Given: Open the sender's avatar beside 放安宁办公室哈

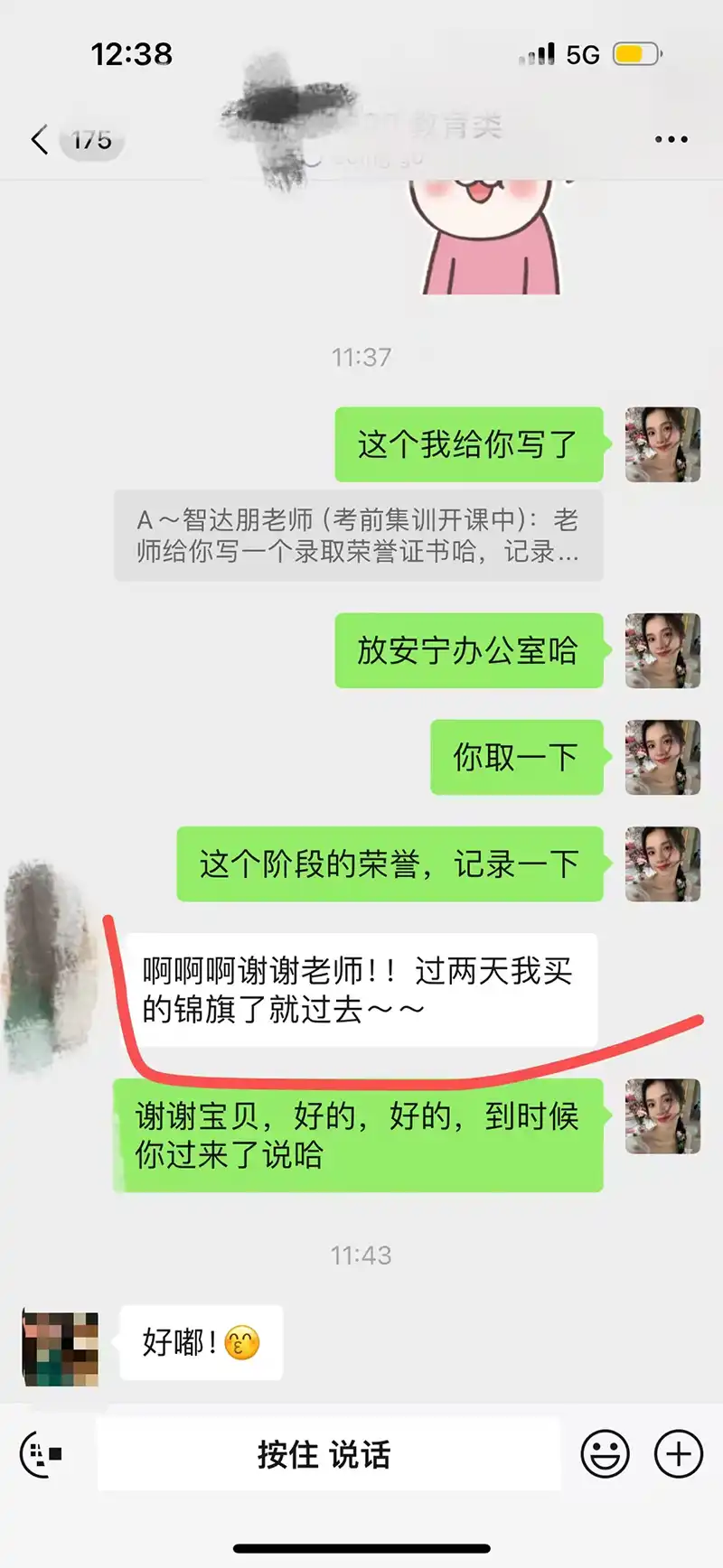Looking at the screenshot, I should coord(662,650).
